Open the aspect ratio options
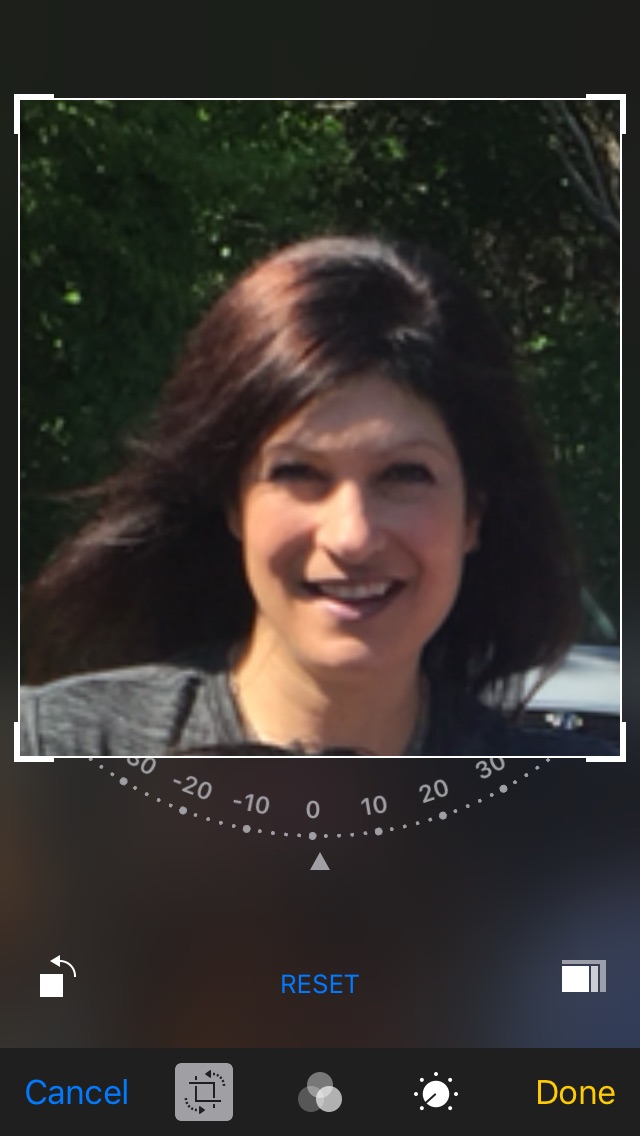 (x=583, y=976)
